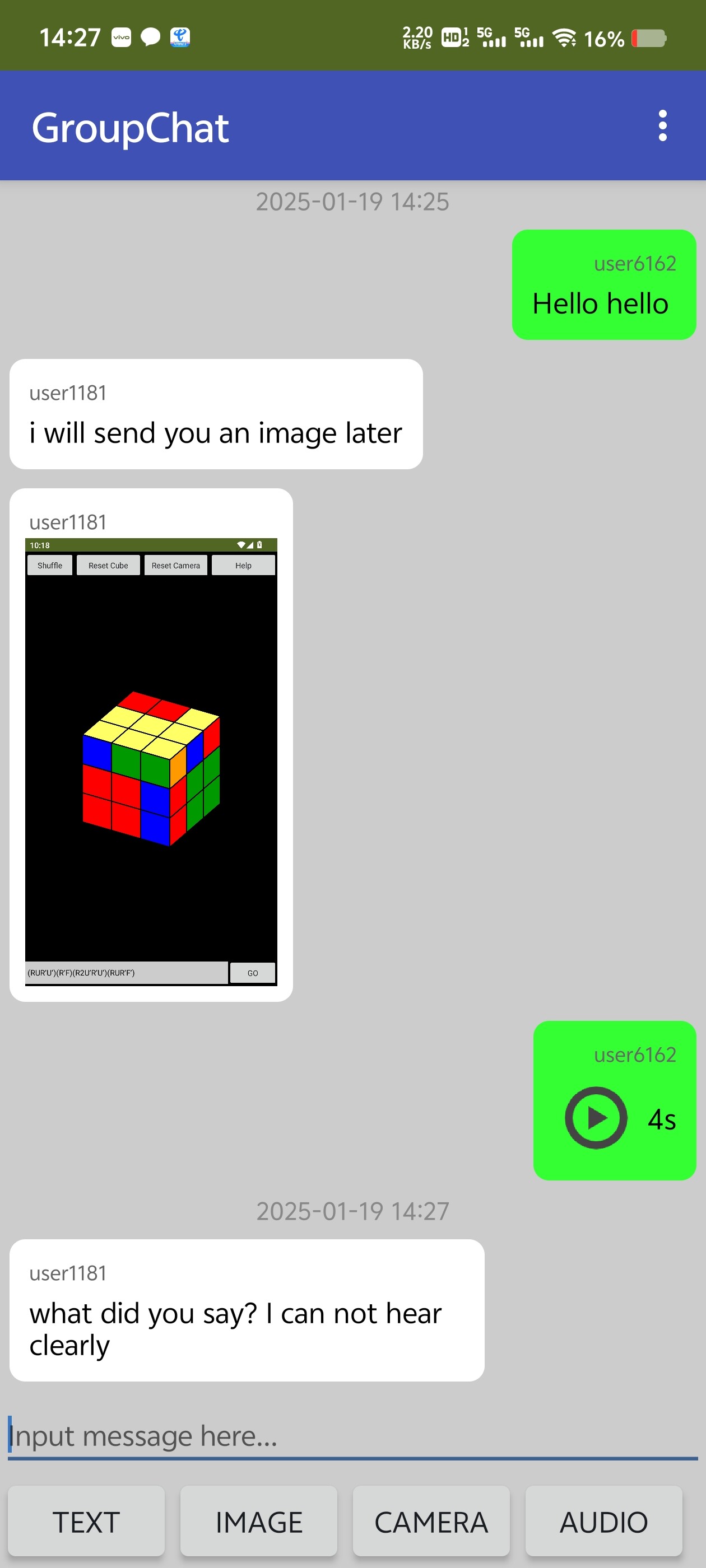
Task: Tap the Wi-Fi icon in the status bar
Action: click(x=565, y=38)
